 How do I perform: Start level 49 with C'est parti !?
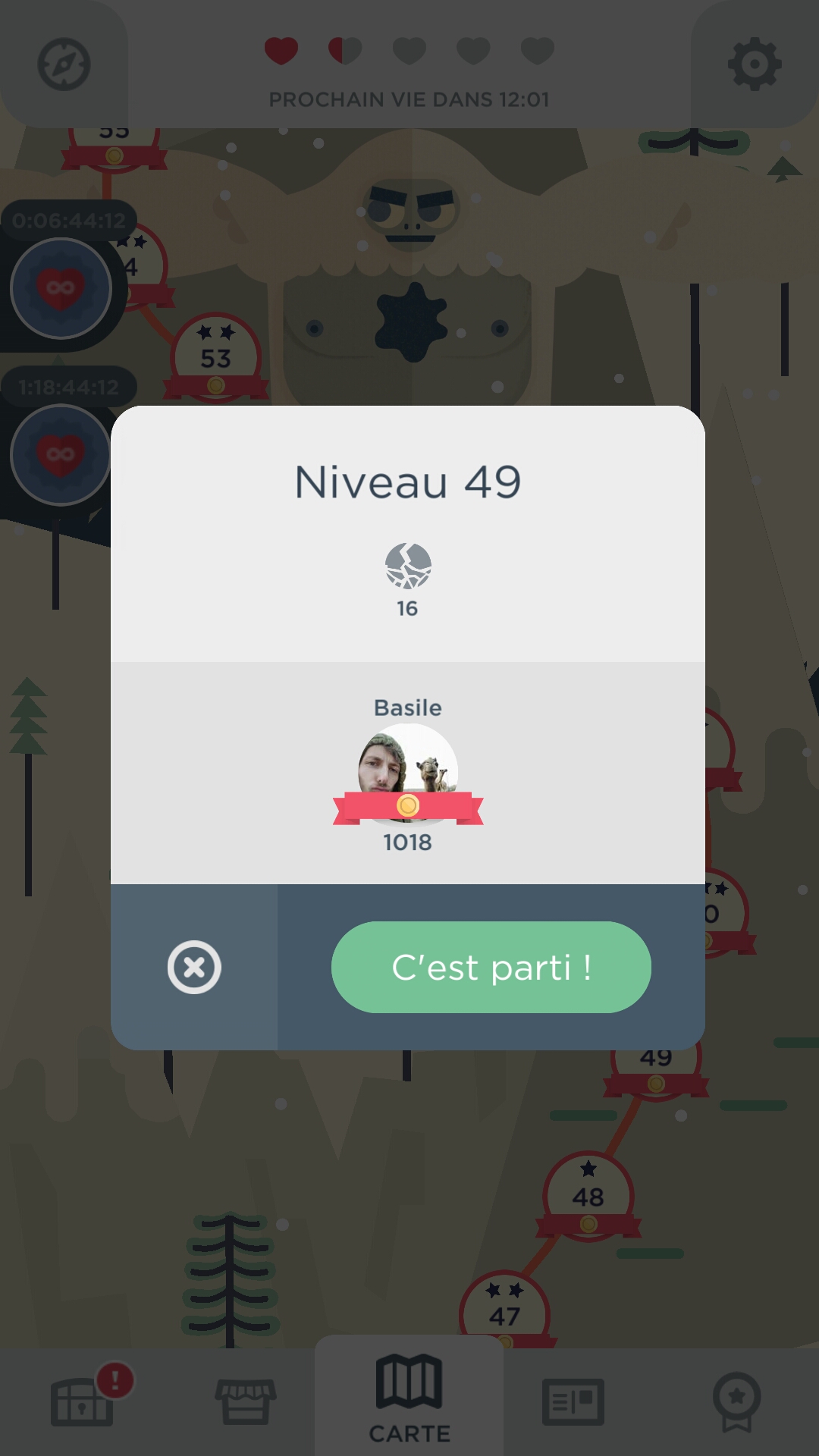tap(491, 967)
